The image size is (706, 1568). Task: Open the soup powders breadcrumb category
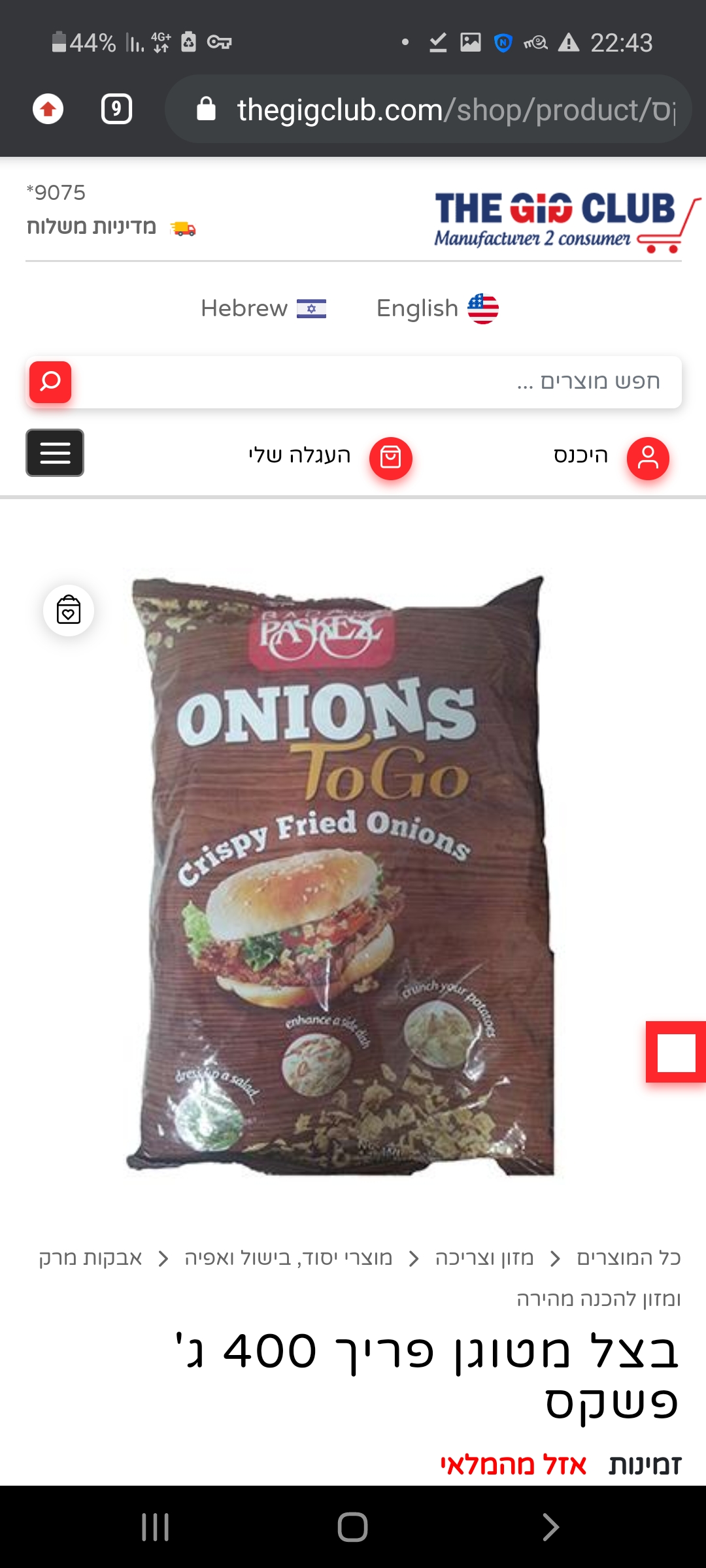(90, 1258)
